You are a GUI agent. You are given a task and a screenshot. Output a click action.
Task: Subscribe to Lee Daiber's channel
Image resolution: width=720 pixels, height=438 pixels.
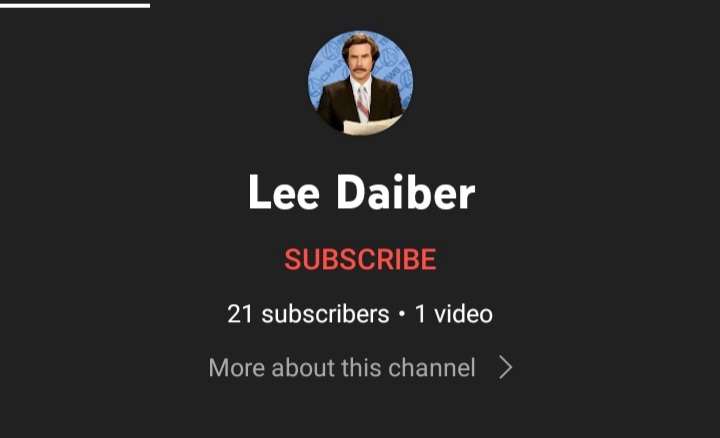360,259
